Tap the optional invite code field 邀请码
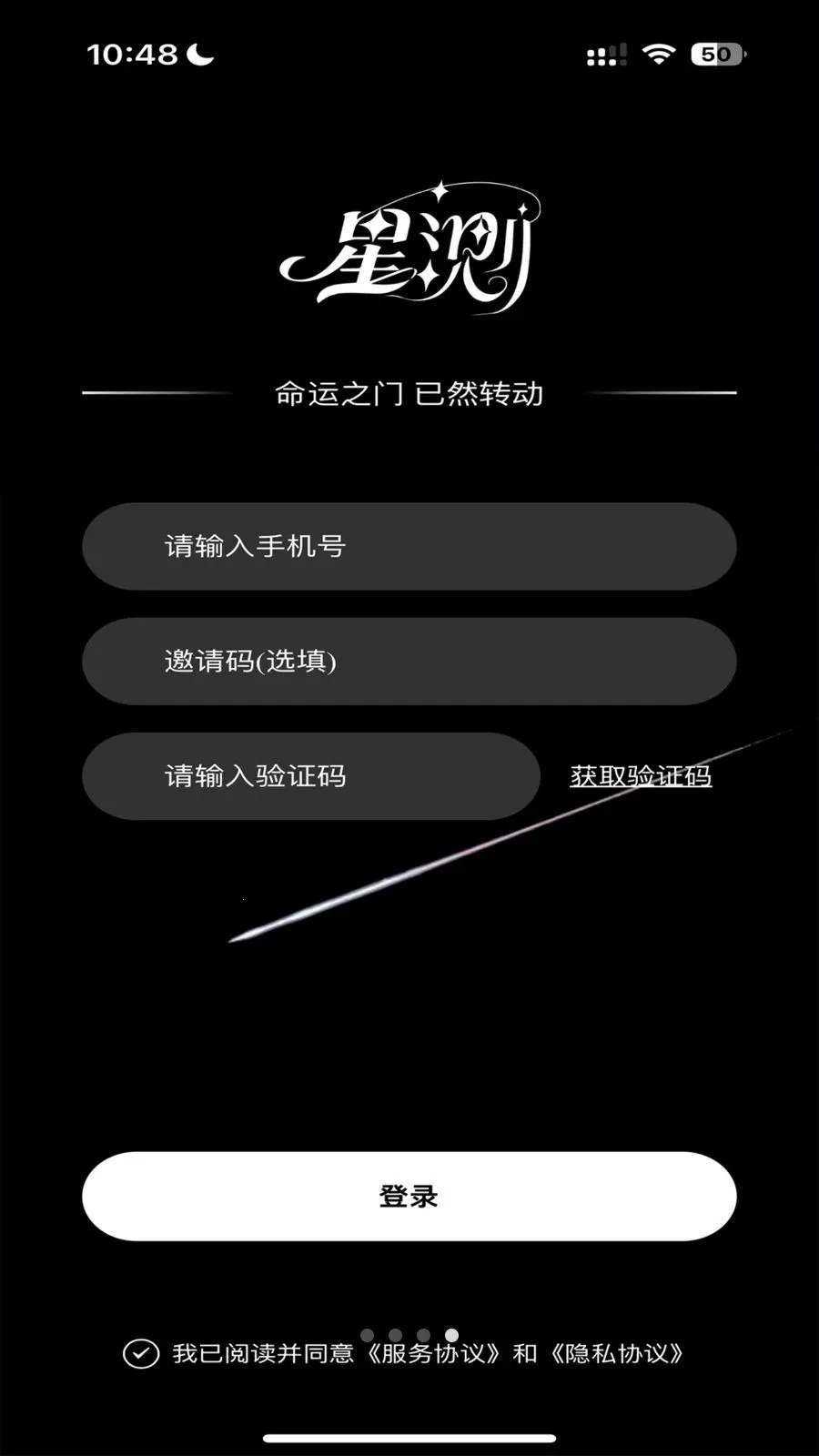Viewport: 819px width, 1456px height. click(x=409, y=662)
